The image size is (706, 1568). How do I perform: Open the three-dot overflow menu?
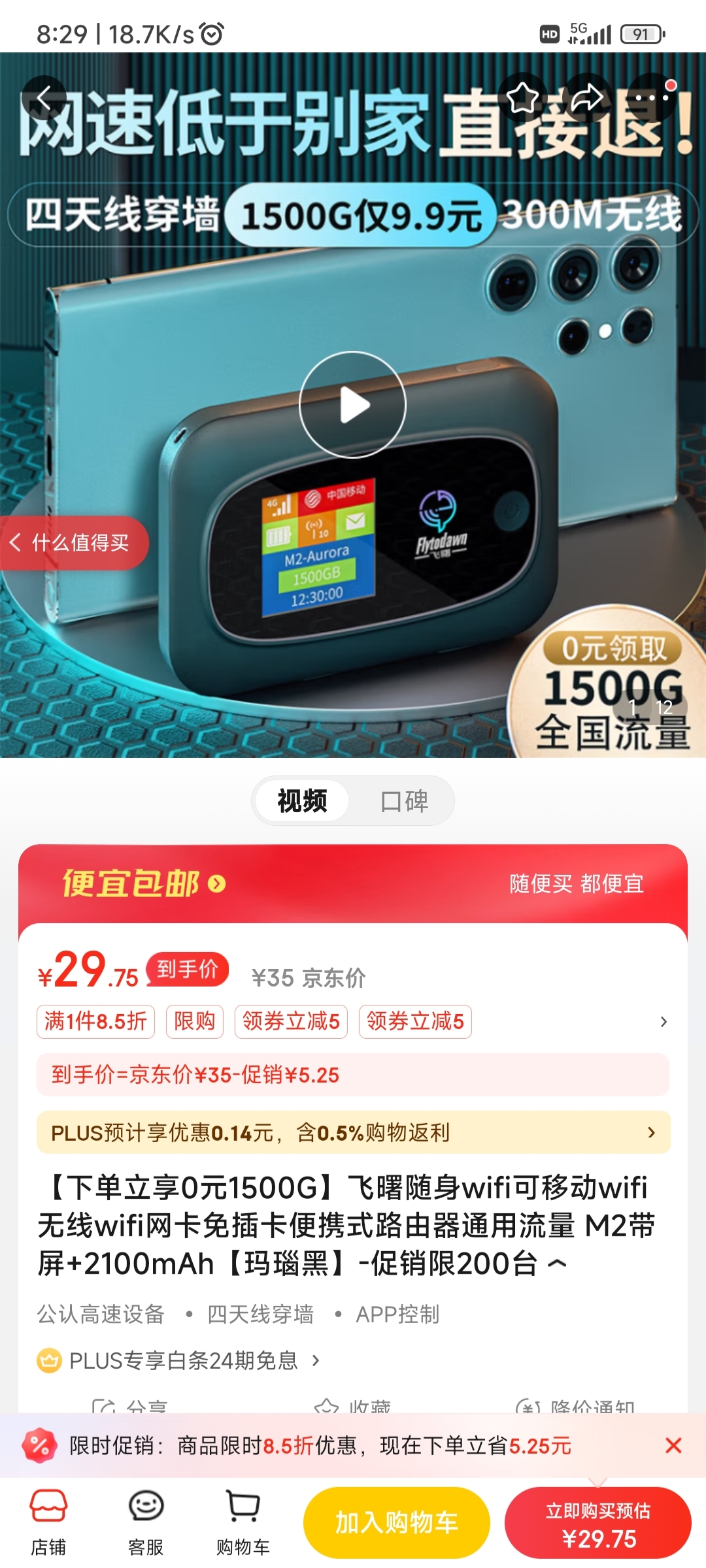tap(652, 99)
